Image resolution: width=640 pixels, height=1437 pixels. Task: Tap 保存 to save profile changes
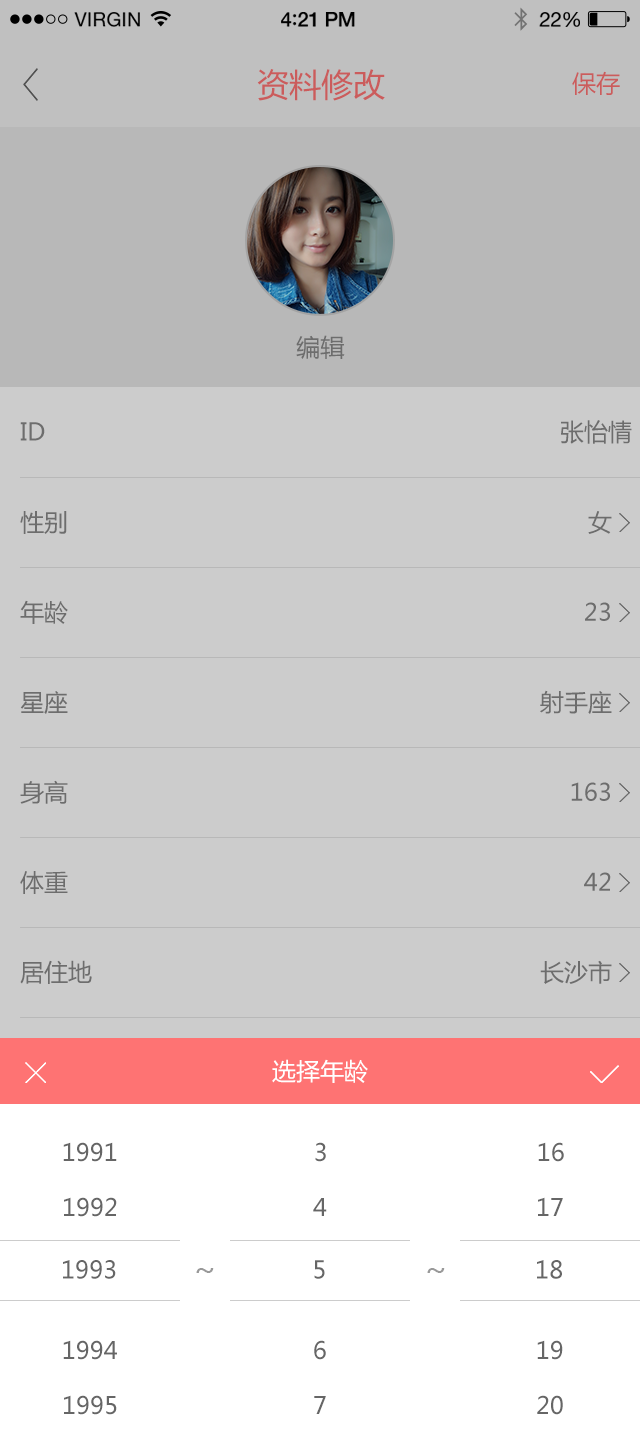[x=596, y=84]
